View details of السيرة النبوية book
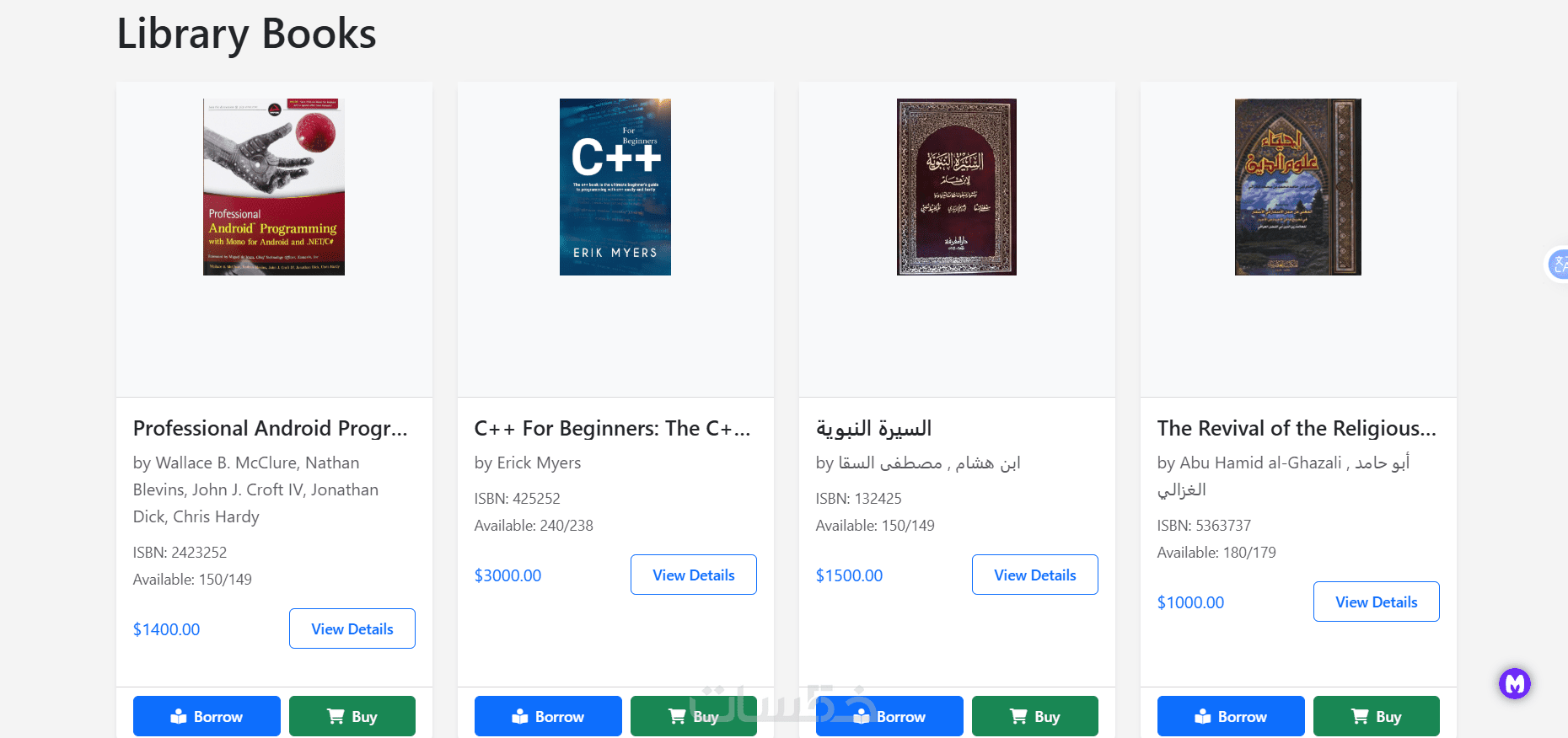The height and width of the screenshot is (738, 1568). tap(1034, 575)
